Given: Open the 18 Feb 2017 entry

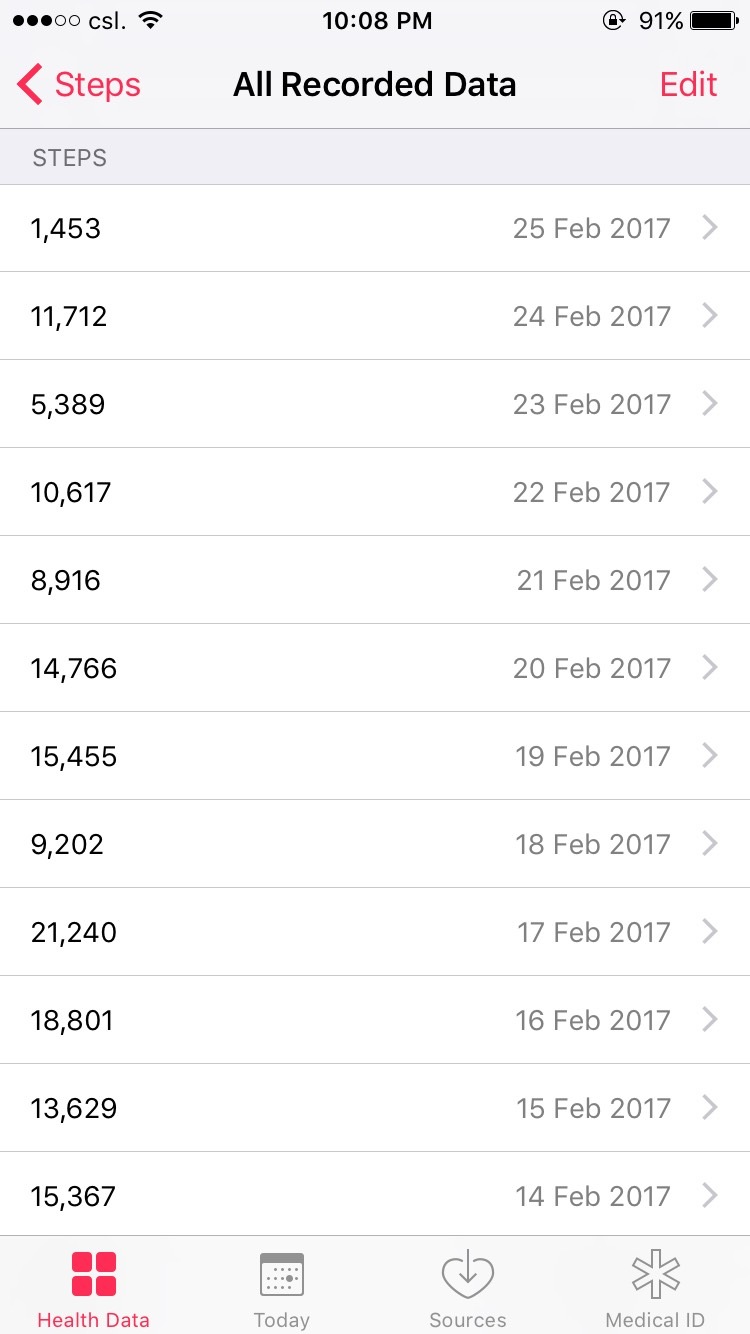Looking at the screenshot, I should [375, 844].
